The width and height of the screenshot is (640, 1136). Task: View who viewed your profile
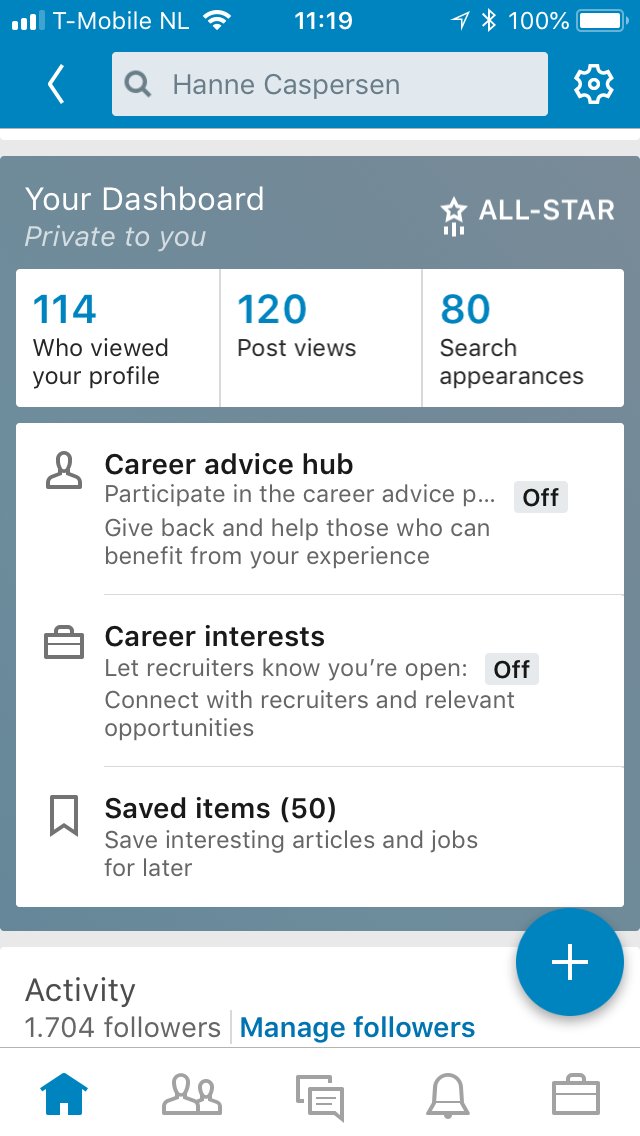[x=118, y=338]
